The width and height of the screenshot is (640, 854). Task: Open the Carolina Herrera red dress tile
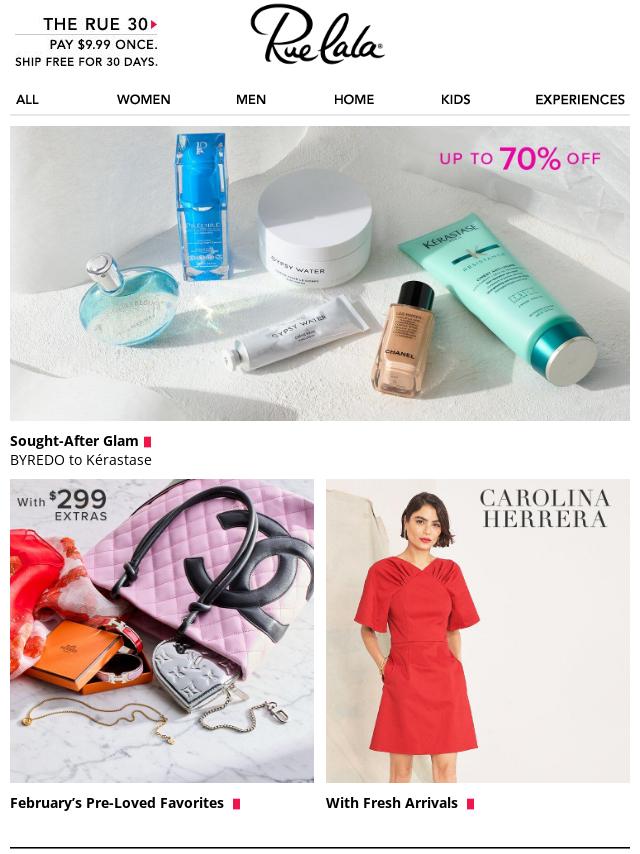coord(478,631)
